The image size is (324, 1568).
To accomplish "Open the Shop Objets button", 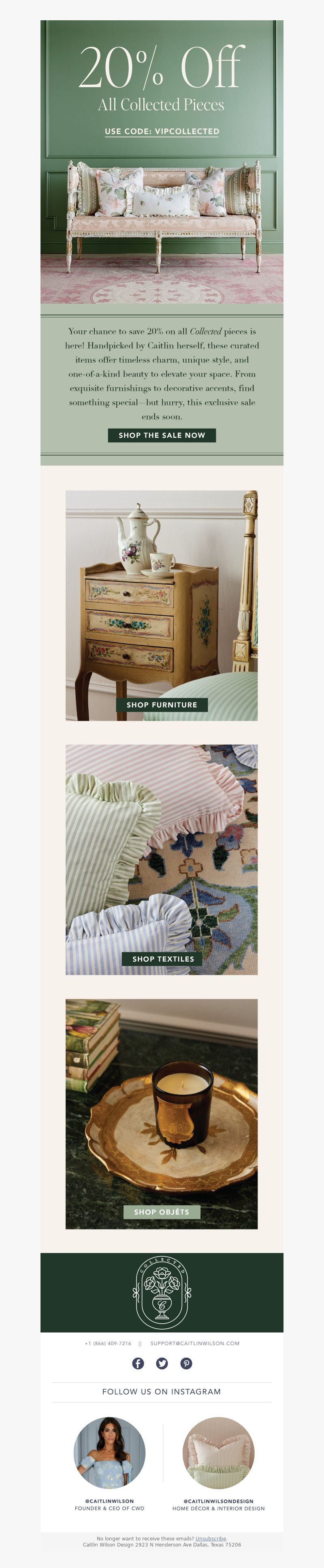I will tap(162, 1212).
